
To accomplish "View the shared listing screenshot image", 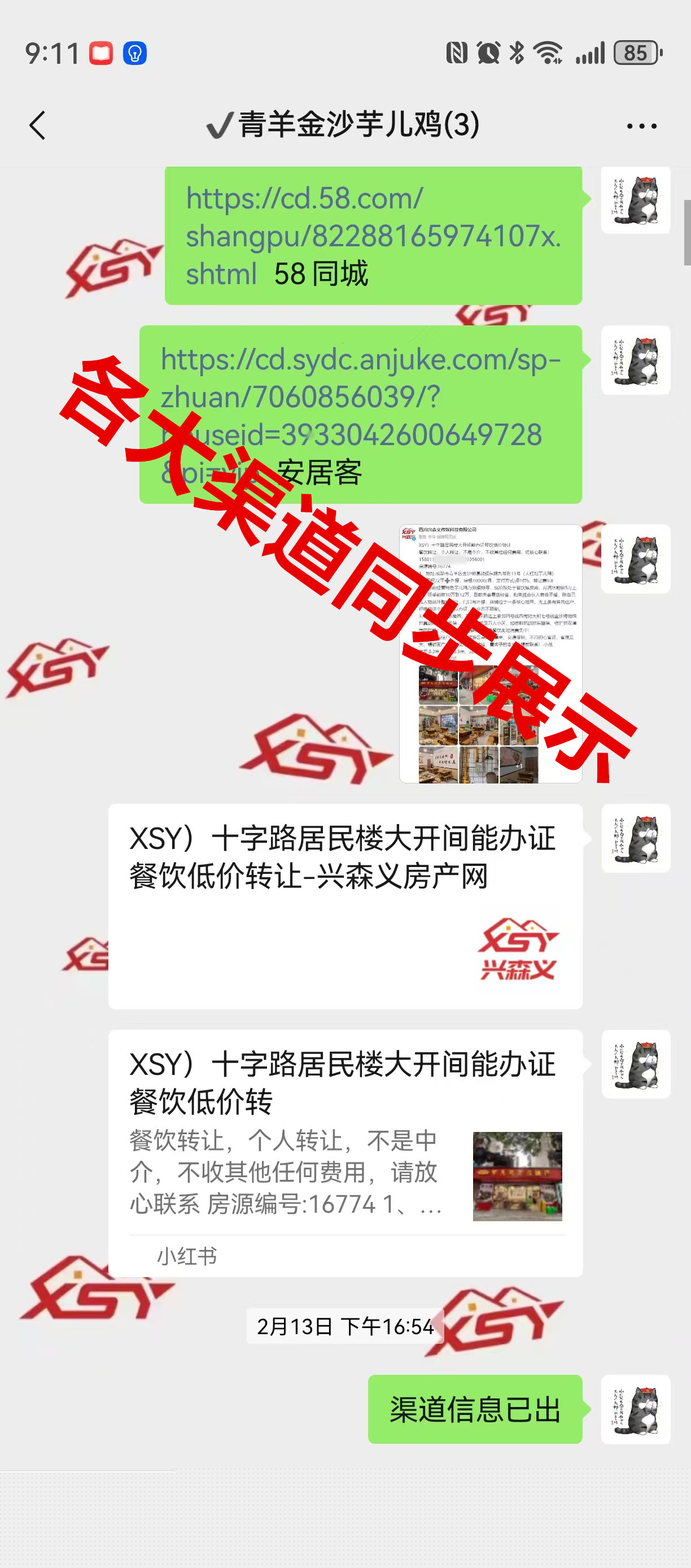I will [490, 653].
